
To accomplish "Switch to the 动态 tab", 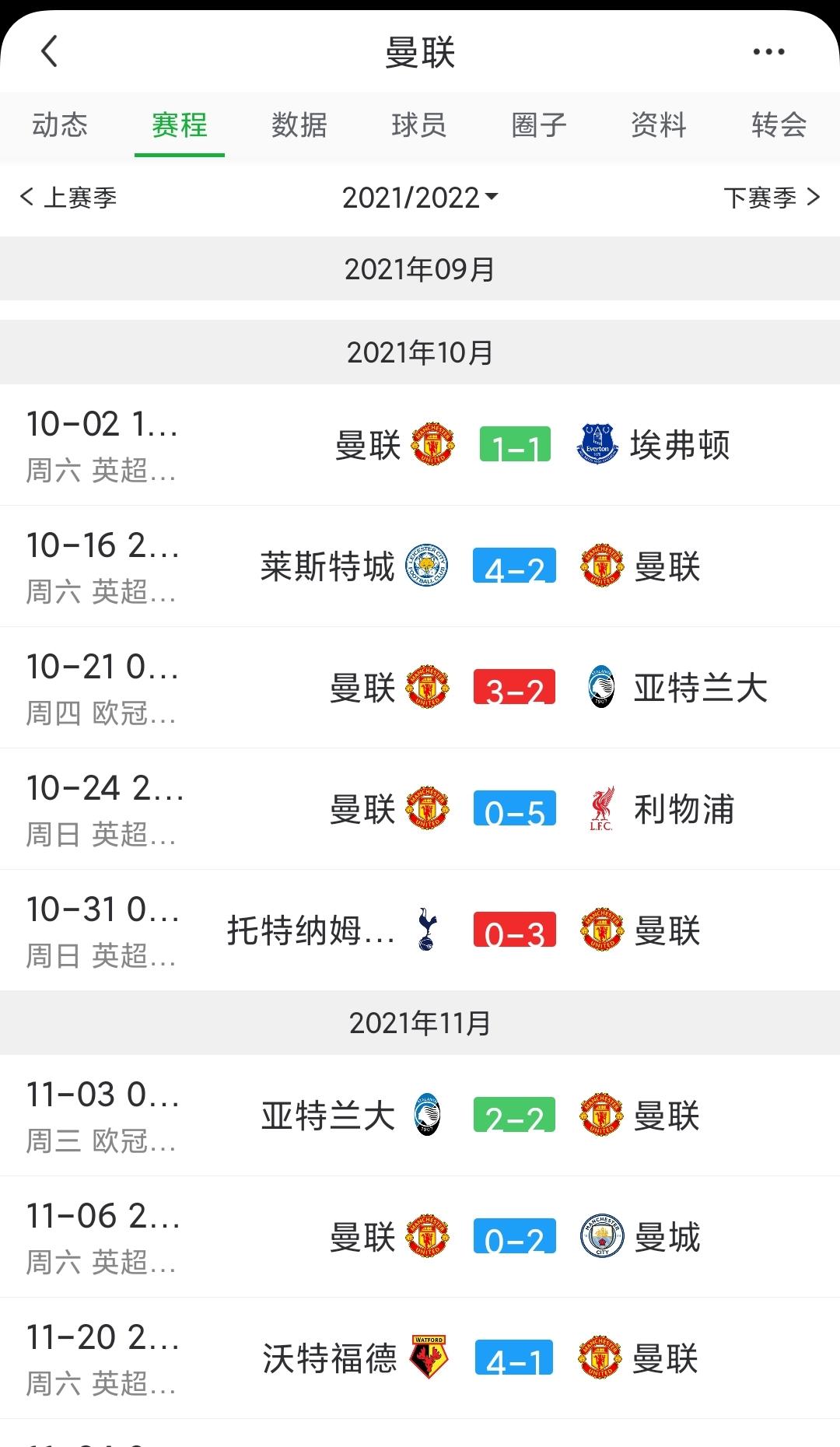I will pyautogui.click(x=60, y=124).
